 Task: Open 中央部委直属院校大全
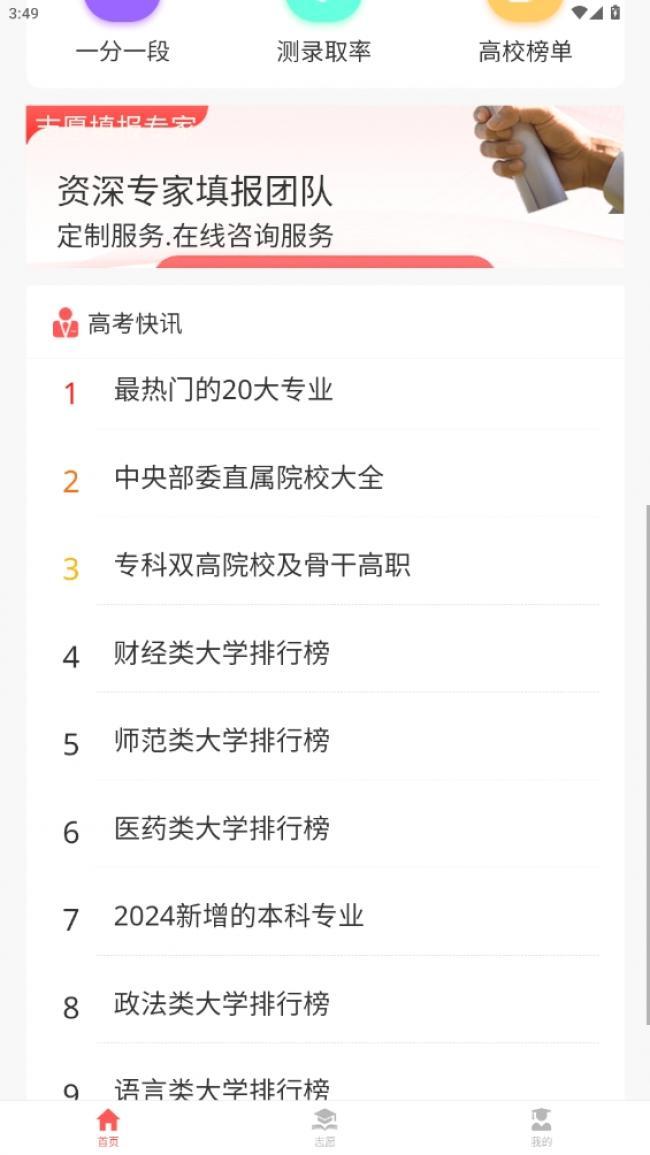325,479
